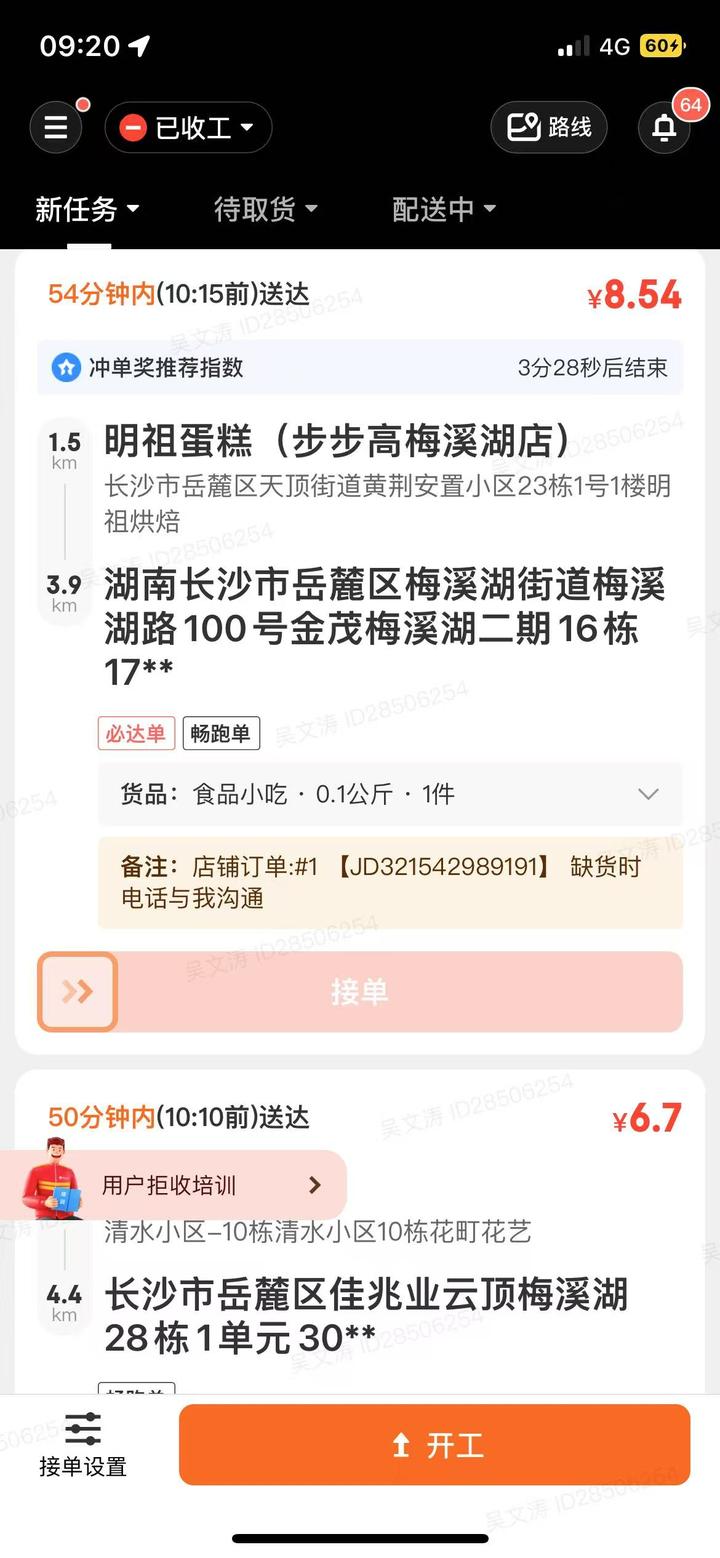Switch to the 新任务 tab

pyautogui.click(x=88, y=209)
